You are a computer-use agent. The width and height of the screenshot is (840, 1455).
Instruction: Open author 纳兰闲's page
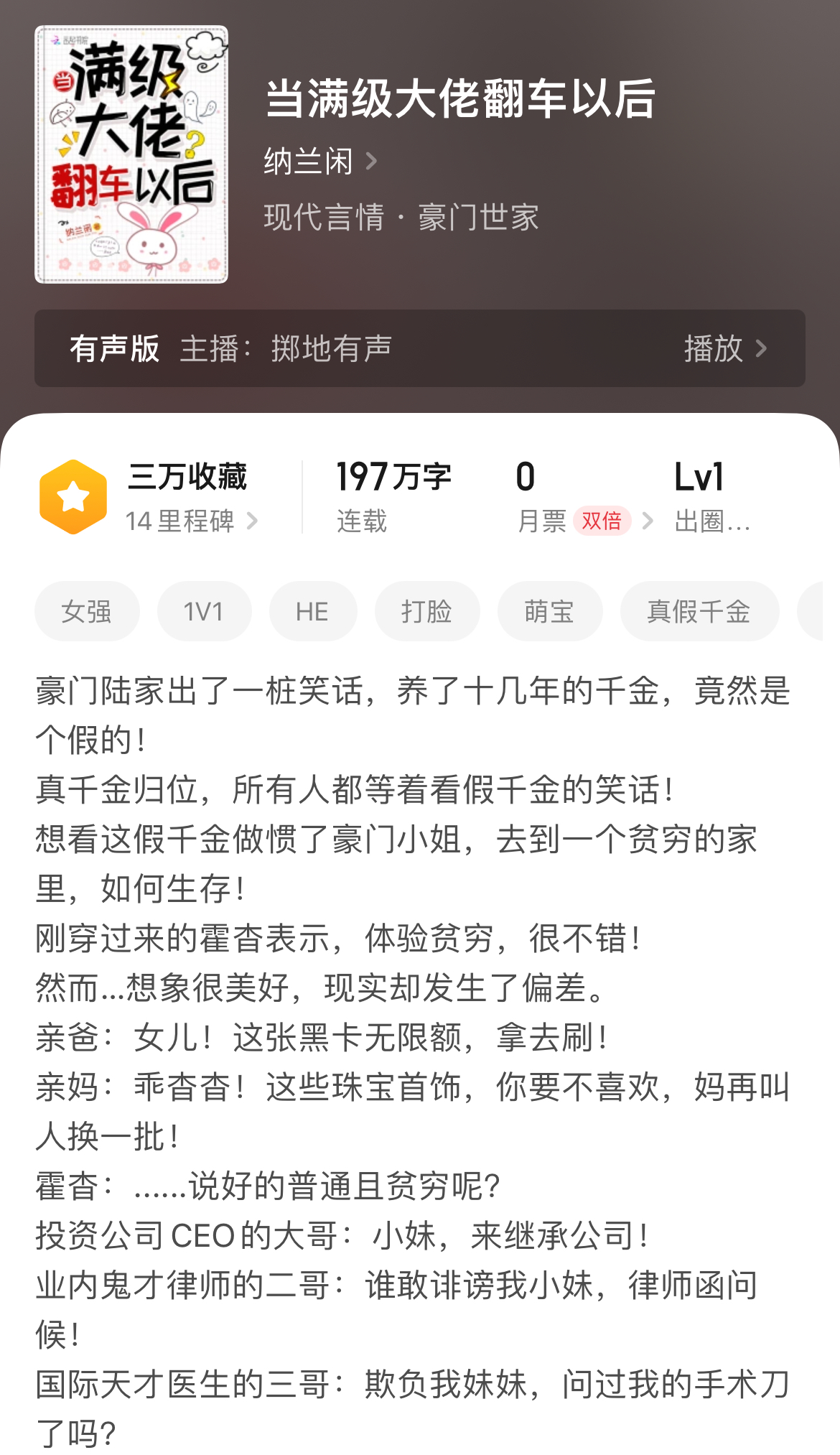(x=320, y=161)
